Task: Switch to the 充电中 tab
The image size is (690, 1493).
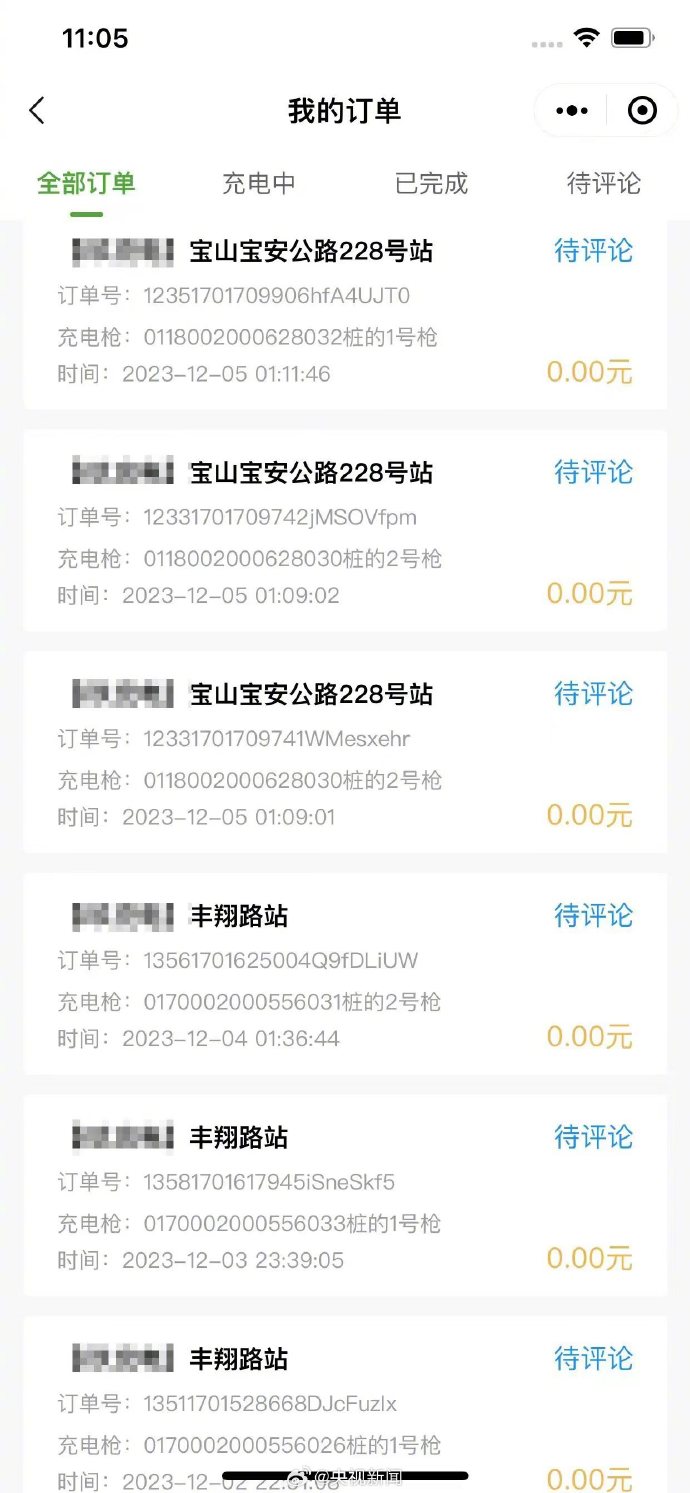Action: tap(259, 184)
